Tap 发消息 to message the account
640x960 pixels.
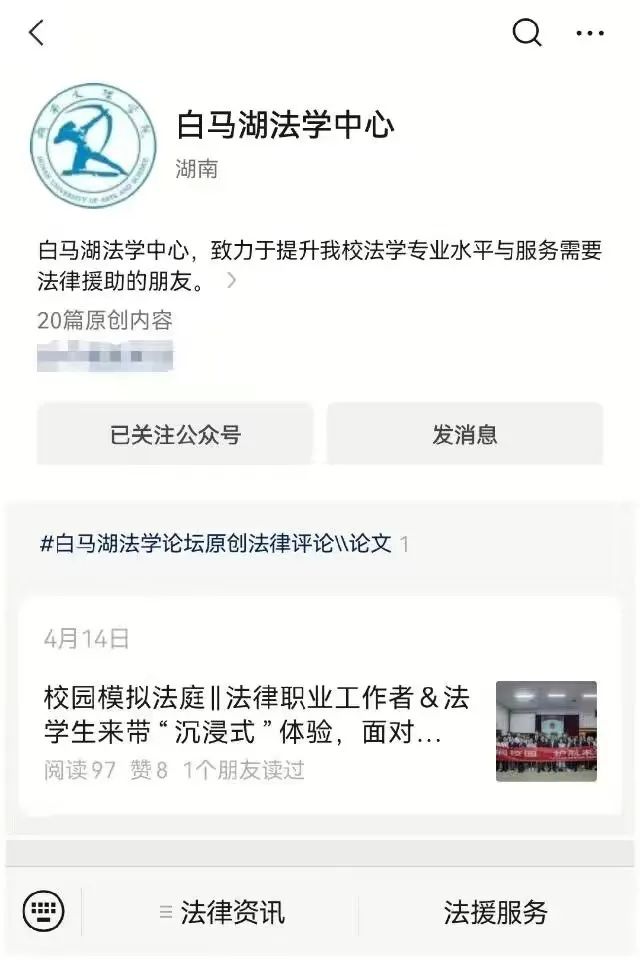point(465,435)
